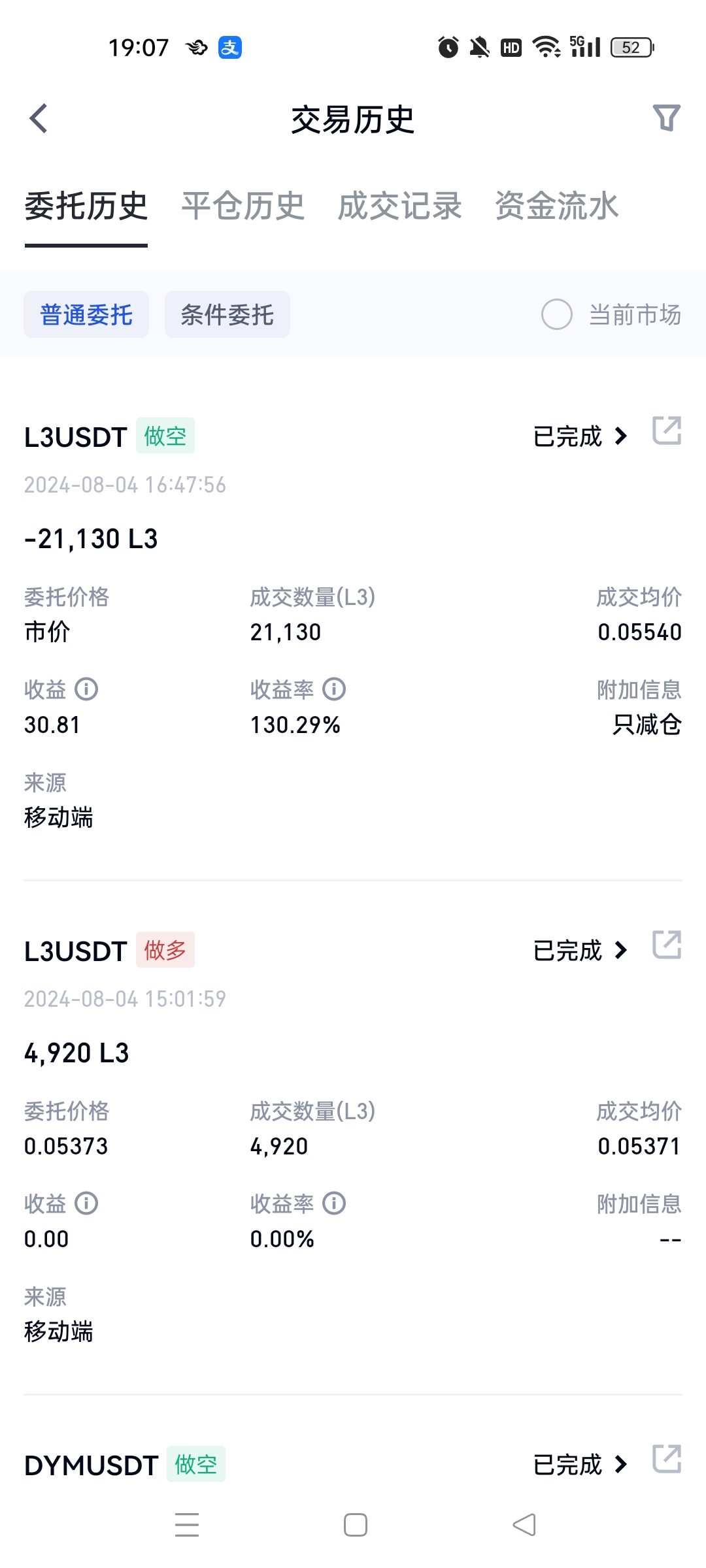Viewport: 706px width, 1568px height.
Task: Share the L3USDT 做空 order
Action: 667,431
